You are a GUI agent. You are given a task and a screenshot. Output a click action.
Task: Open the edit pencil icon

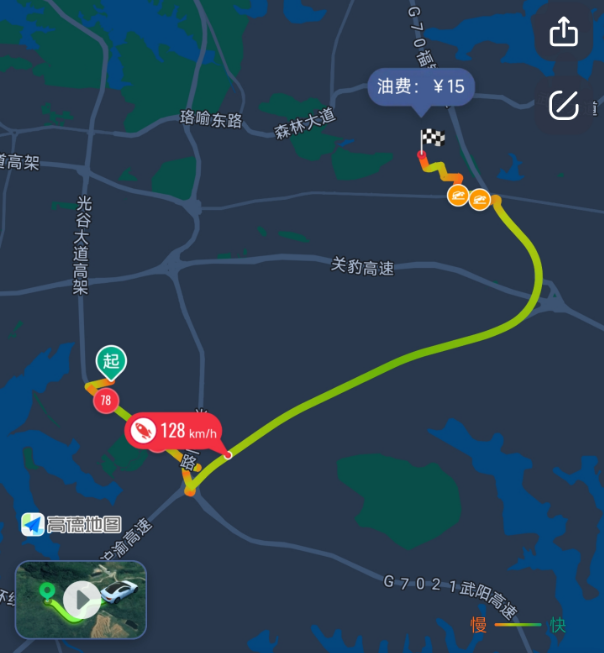click(564, 104)
